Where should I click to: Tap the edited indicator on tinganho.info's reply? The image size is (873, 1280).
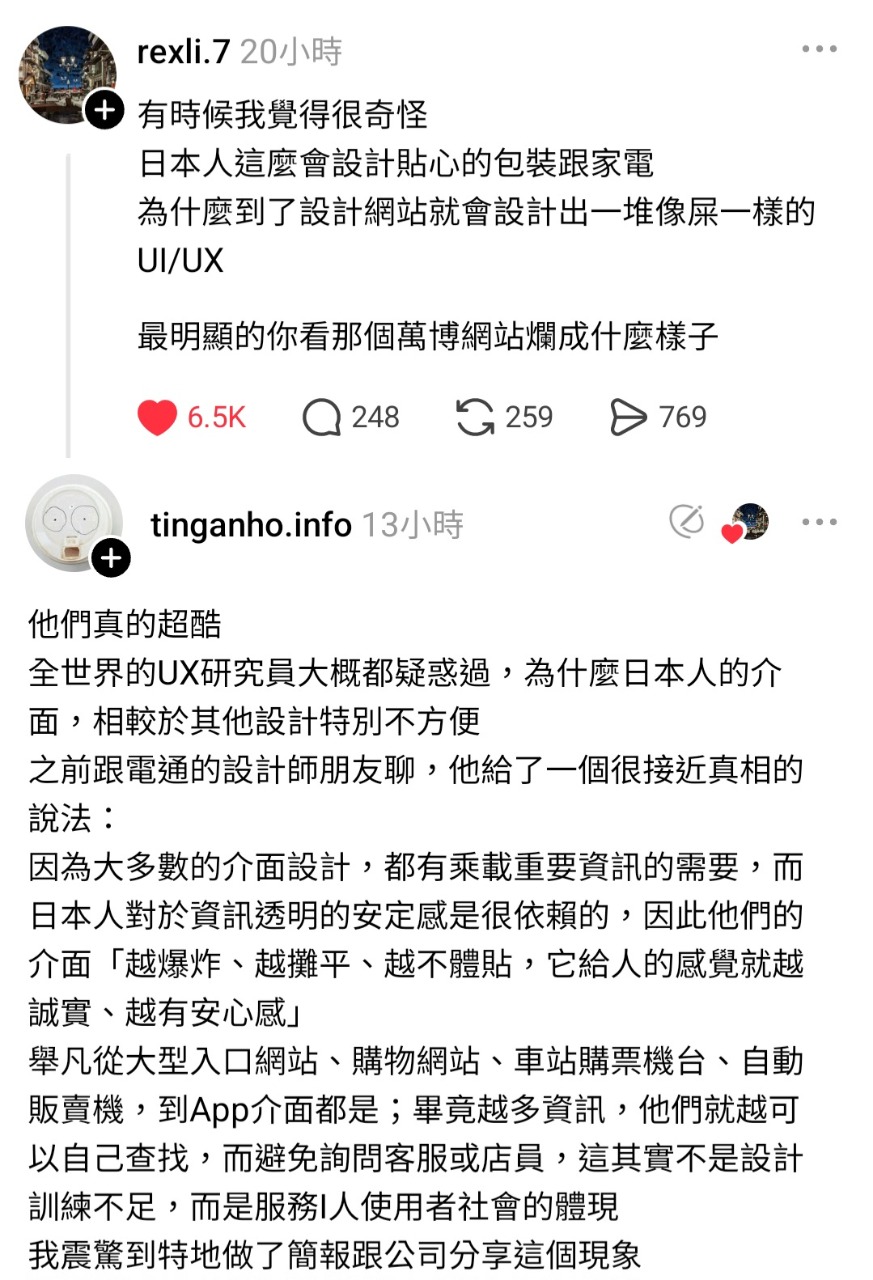(687, 521)
